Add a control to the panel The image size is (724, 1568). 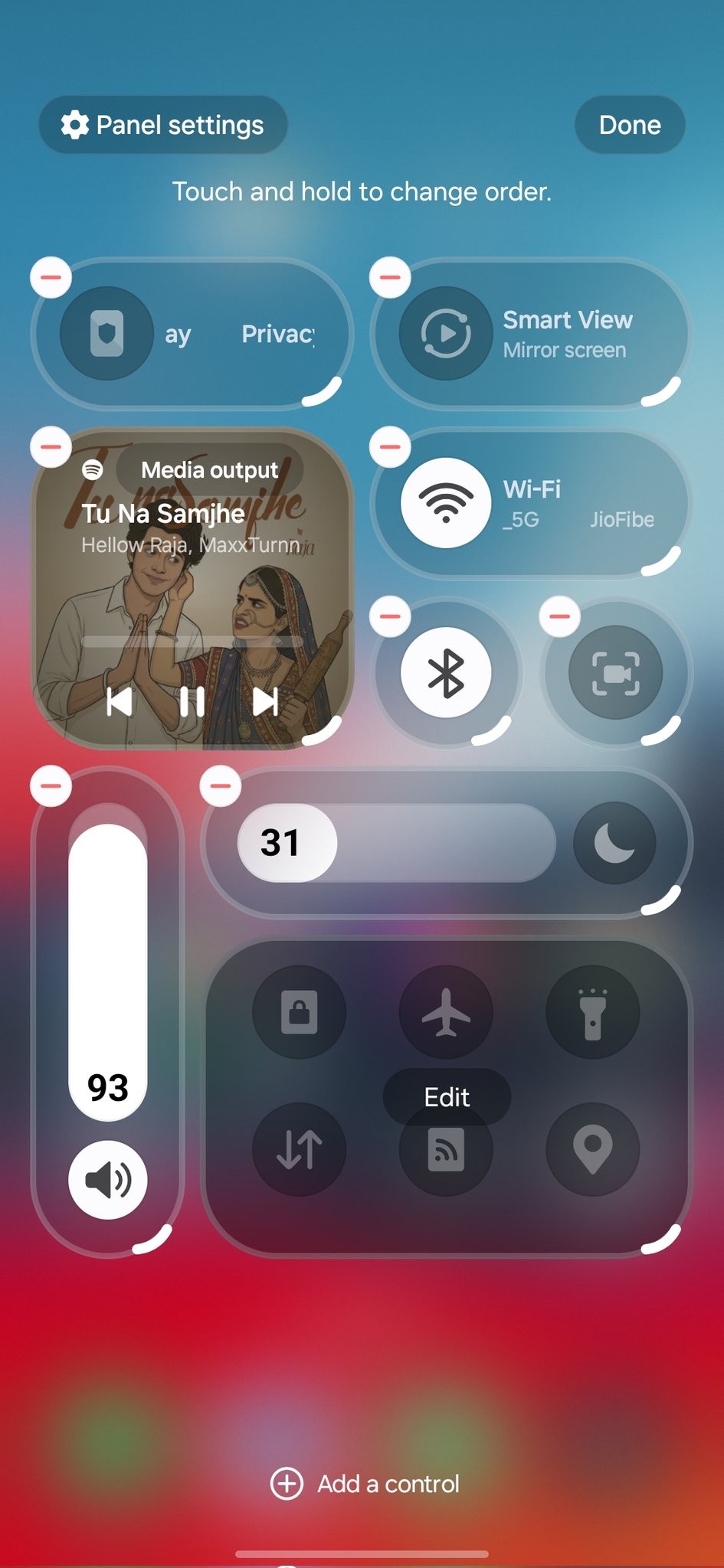pyautogui.click(x=365, y=1484)
